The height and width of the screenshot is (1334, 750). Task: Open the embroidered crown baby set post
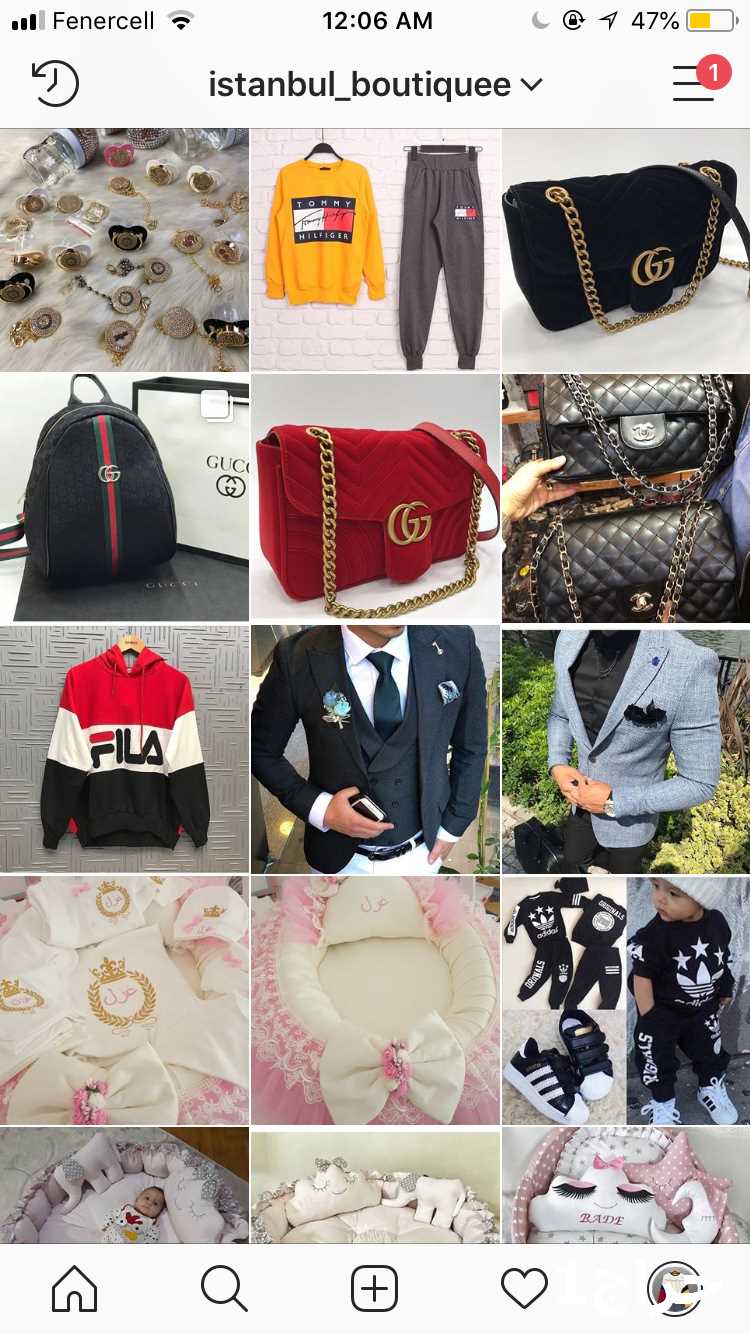click(124, 1000)
